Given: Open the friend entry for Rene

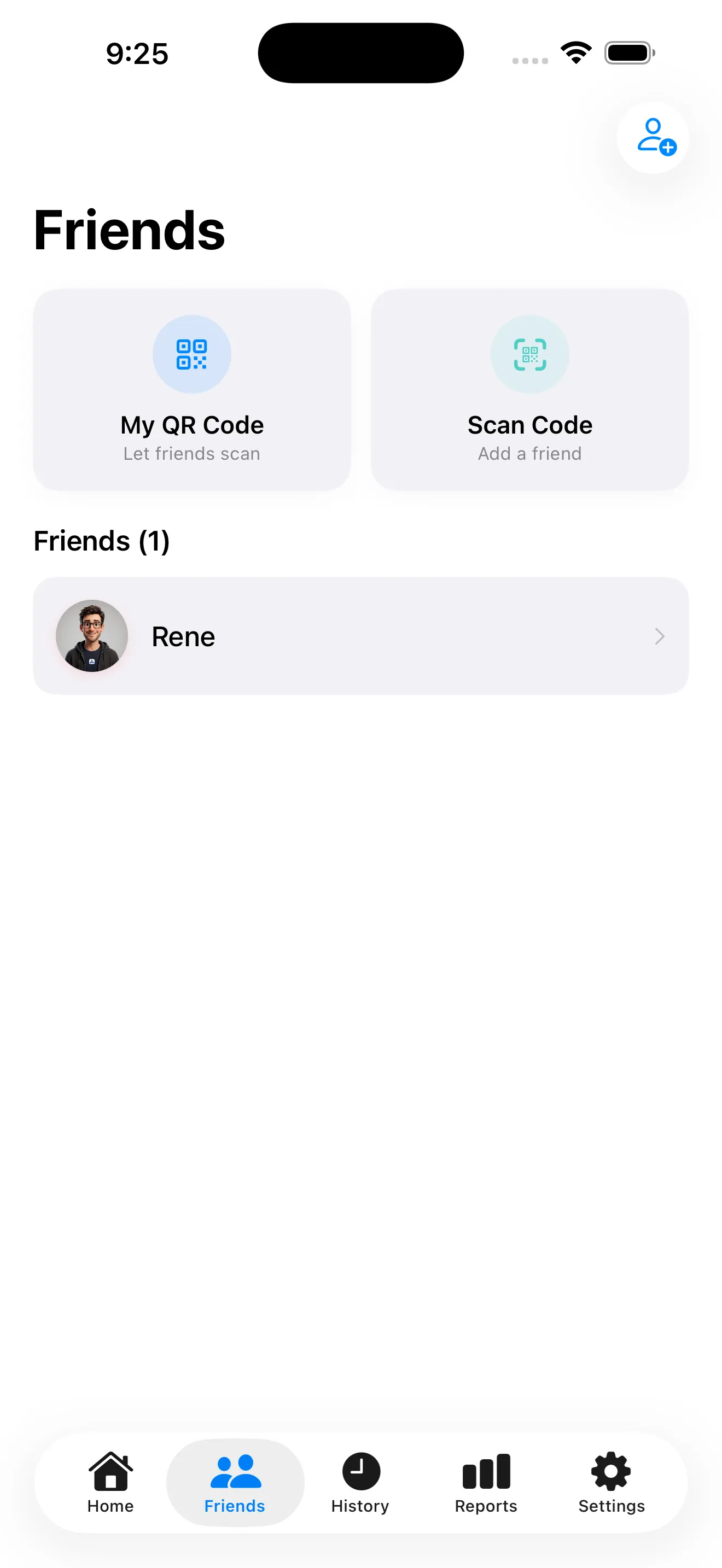Looking at the screenshot, I should (x=361, y=636).
